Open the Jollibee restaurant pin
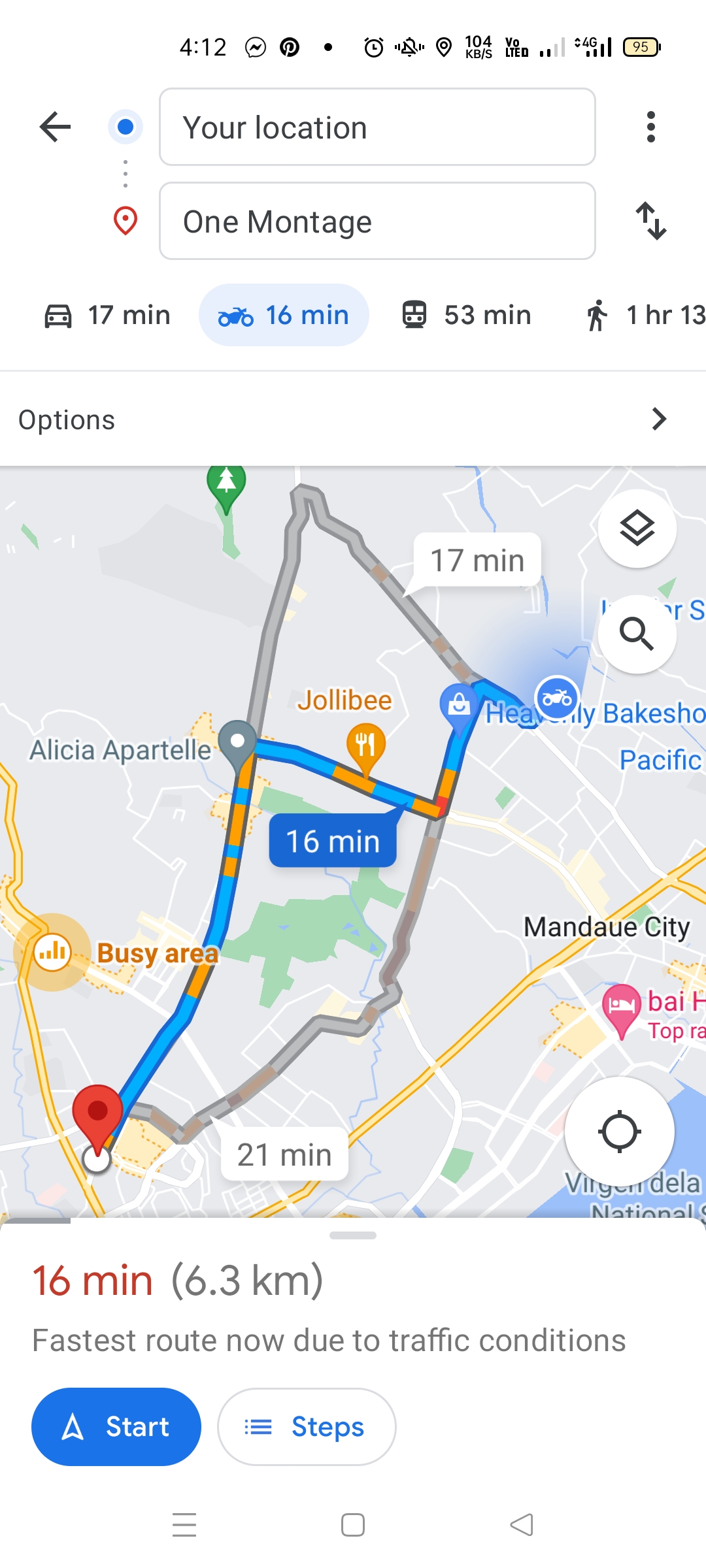 (366, 745)
